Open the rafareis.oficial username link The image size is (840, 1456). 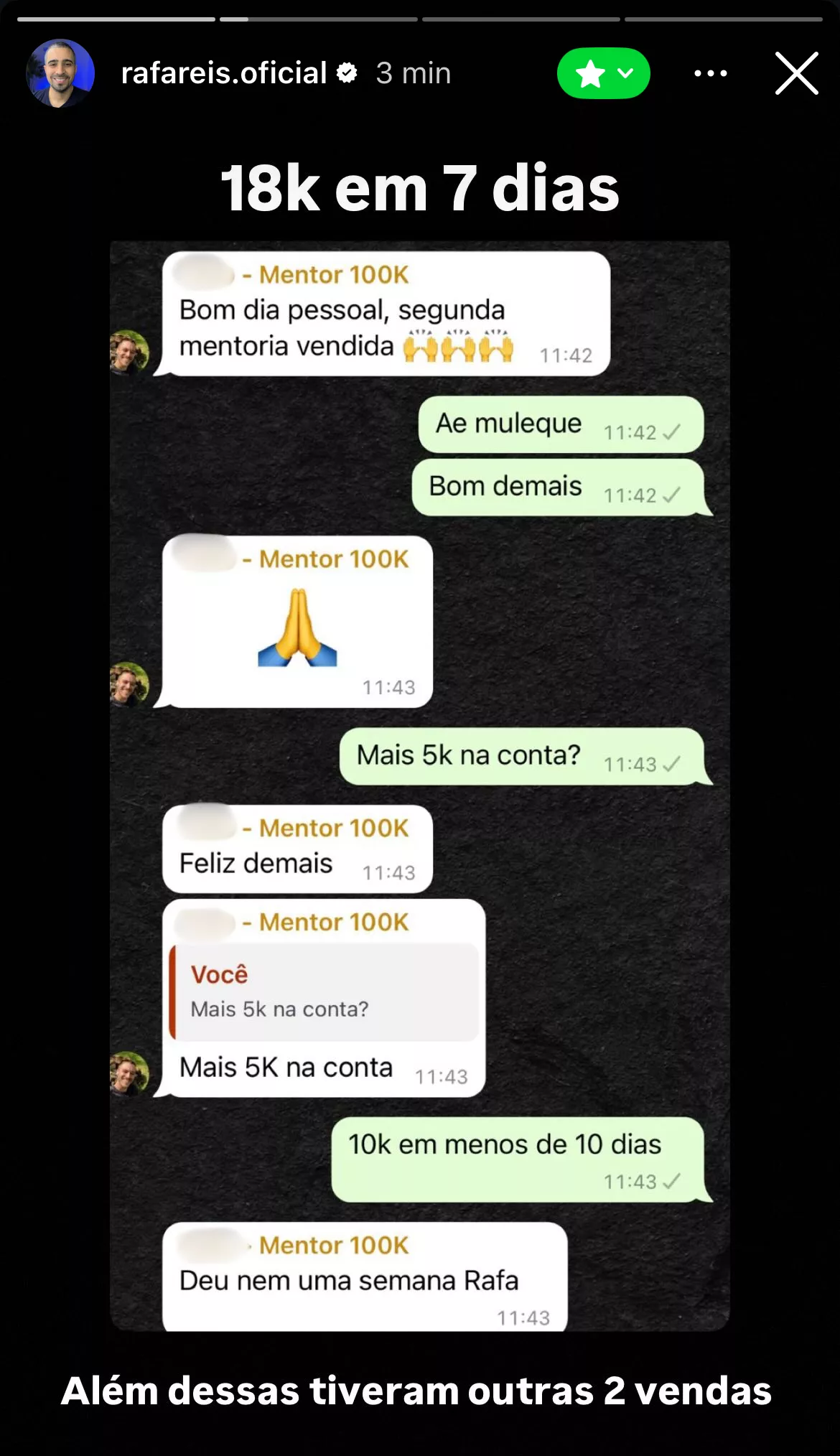223,73
